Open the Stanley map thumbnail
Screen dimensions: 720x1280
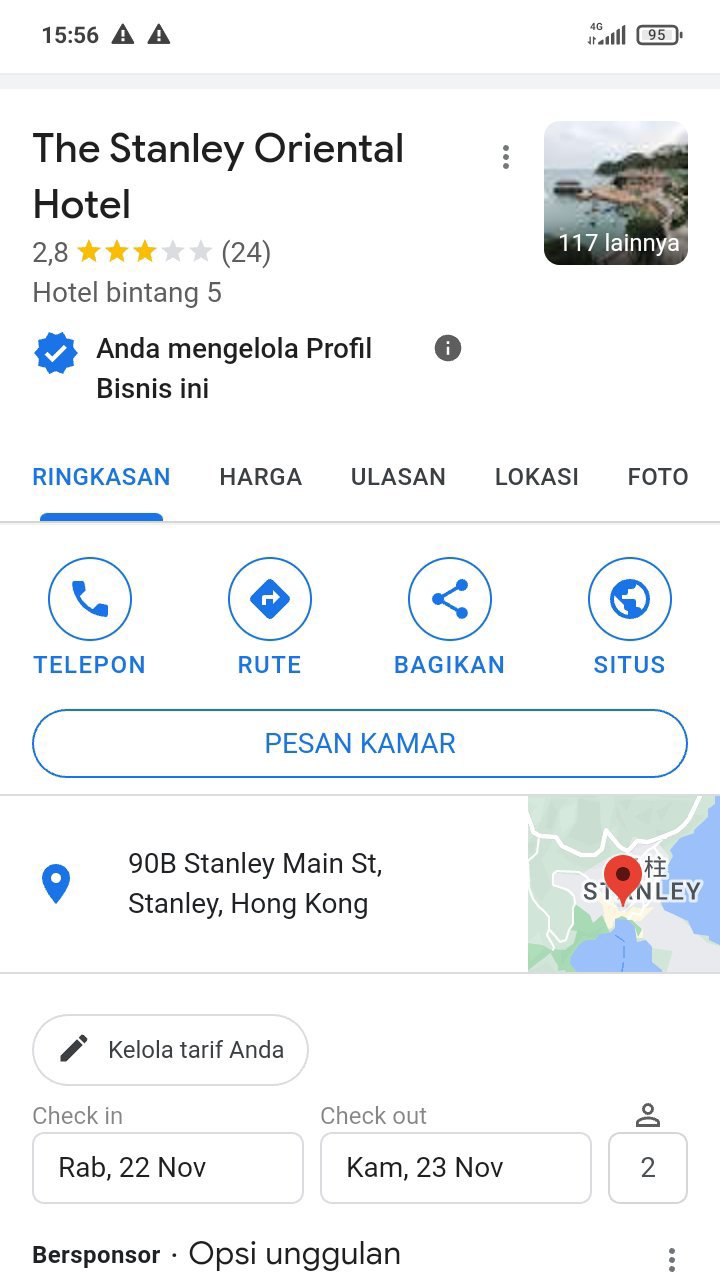(x=623, y=884)
